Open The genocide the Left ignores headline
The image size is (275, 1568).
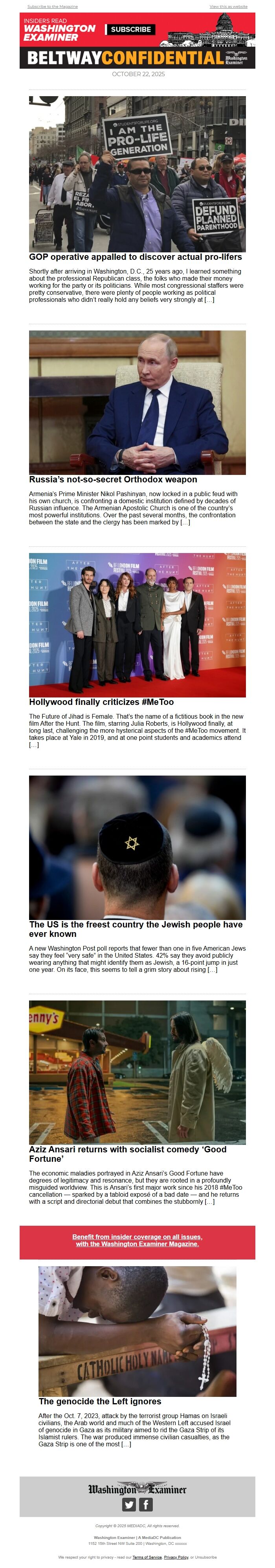pyautogui.click(x=100, y=1401)
